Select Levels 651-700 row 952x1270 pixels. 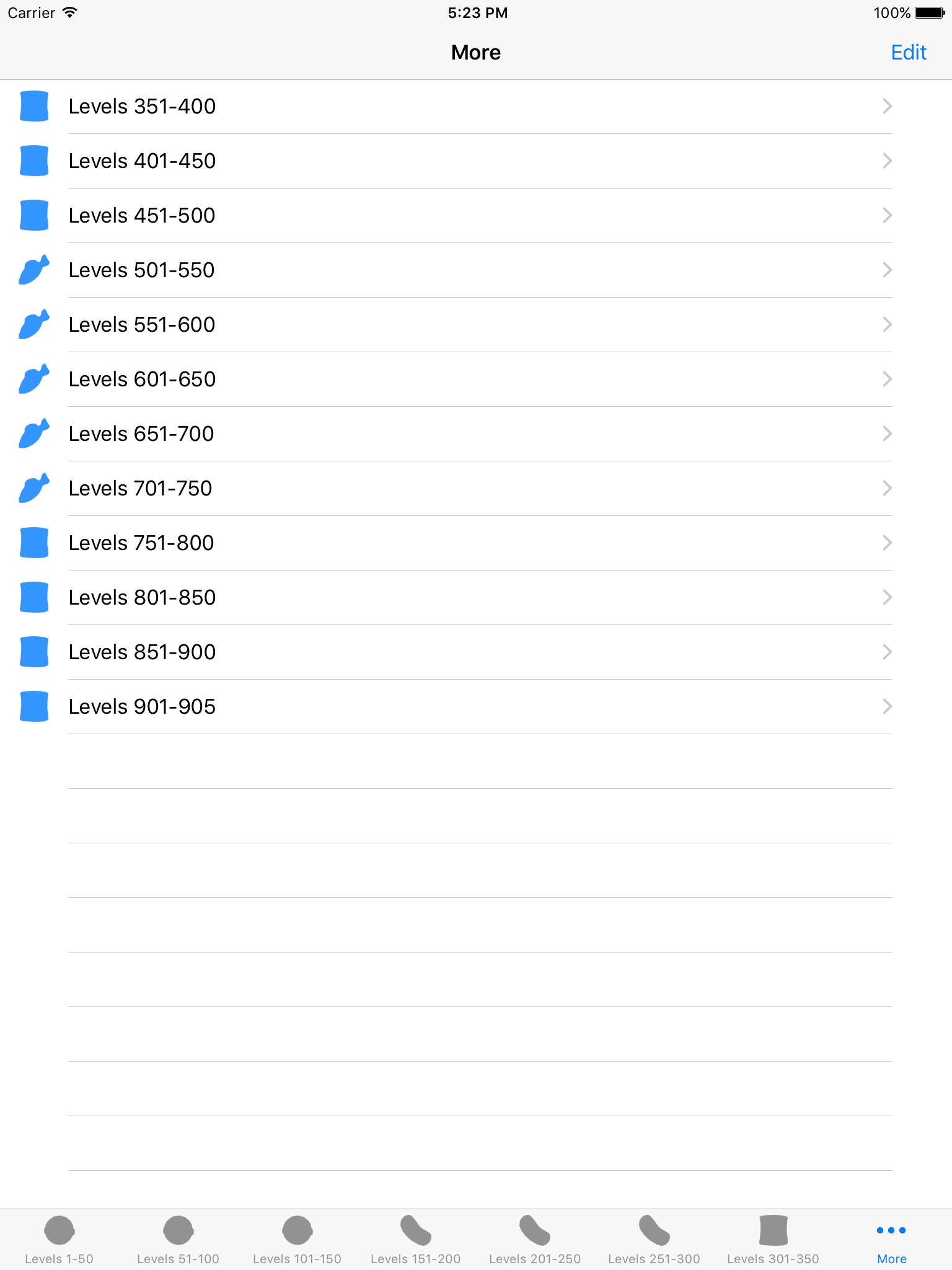476,434
